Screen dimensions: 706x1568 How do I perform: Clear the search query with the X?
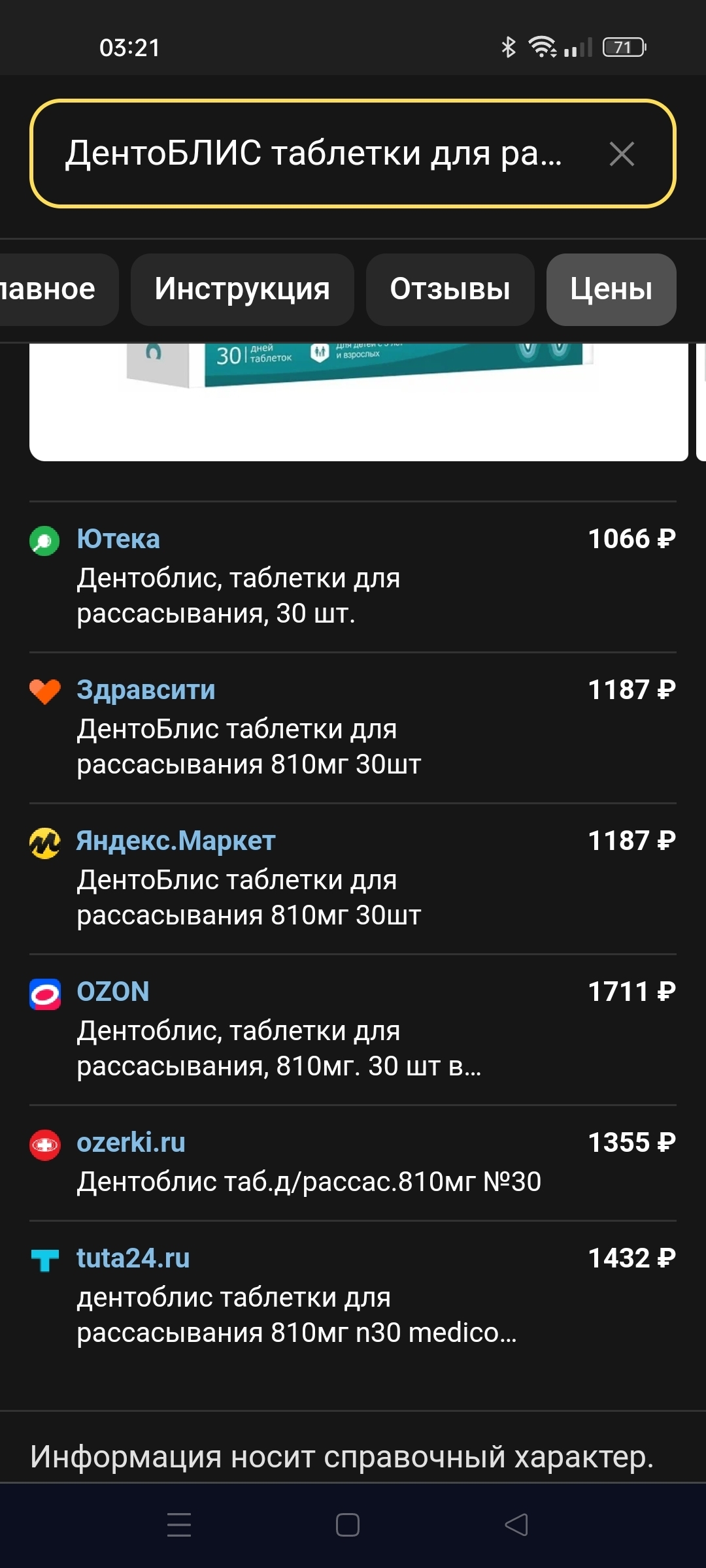622,154
